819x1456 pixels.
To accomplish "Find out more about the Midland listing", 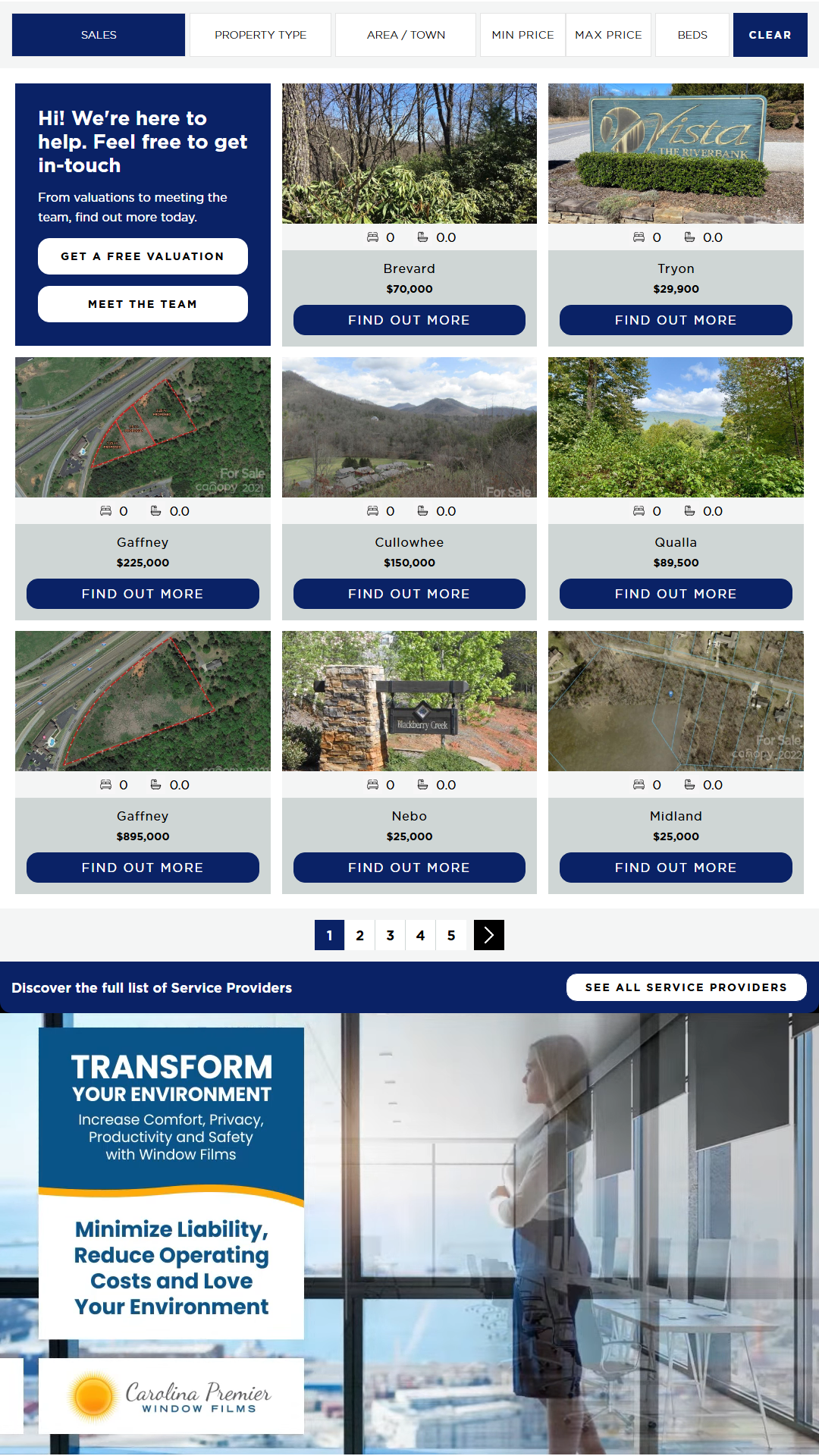I will pyautogui.click(x=676, y=868).
